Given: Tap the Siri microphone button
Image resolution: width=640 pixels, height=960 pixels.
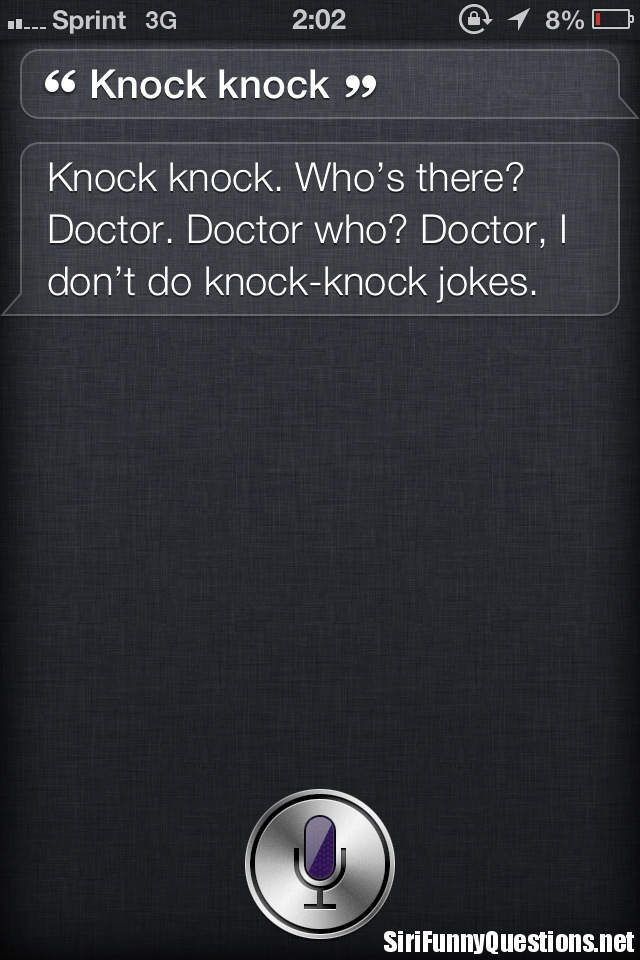Looking at the screenshot, I should tap(320, 863).
